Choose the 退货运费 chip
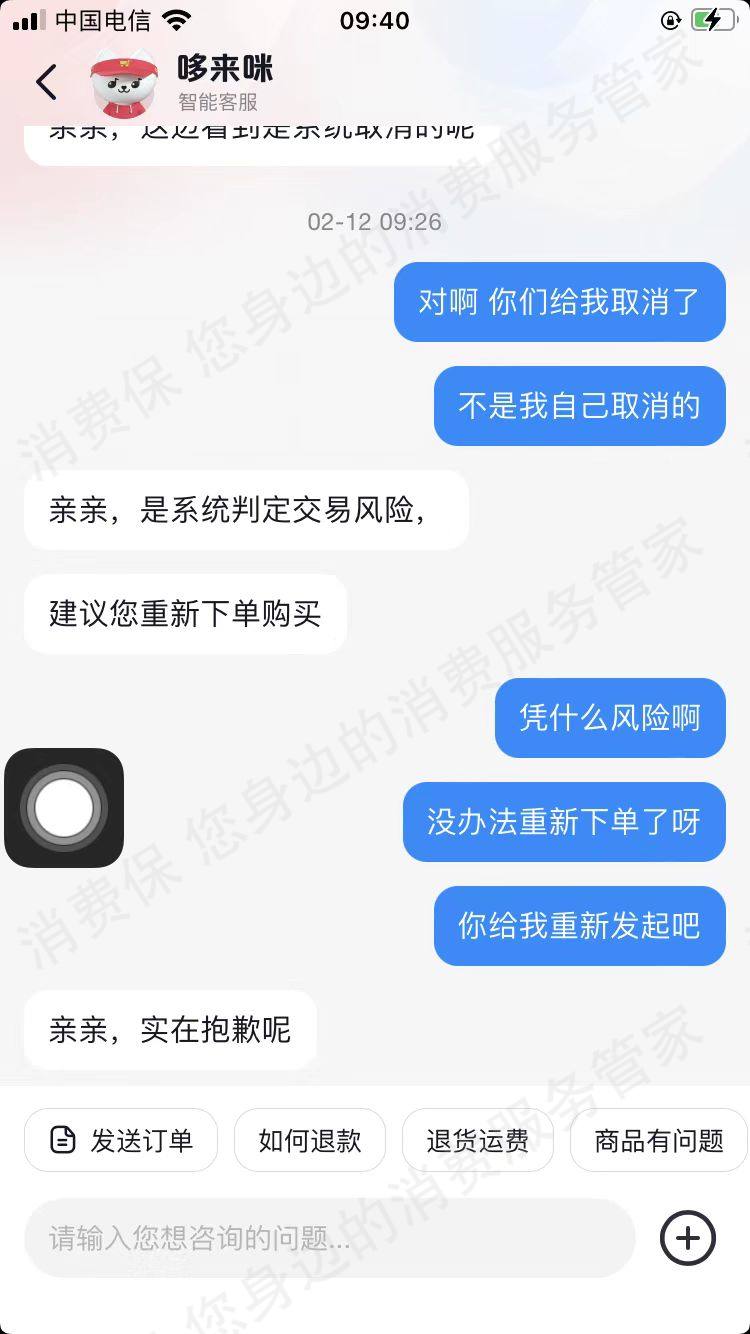750x1334 pixels. [477, 1140]
